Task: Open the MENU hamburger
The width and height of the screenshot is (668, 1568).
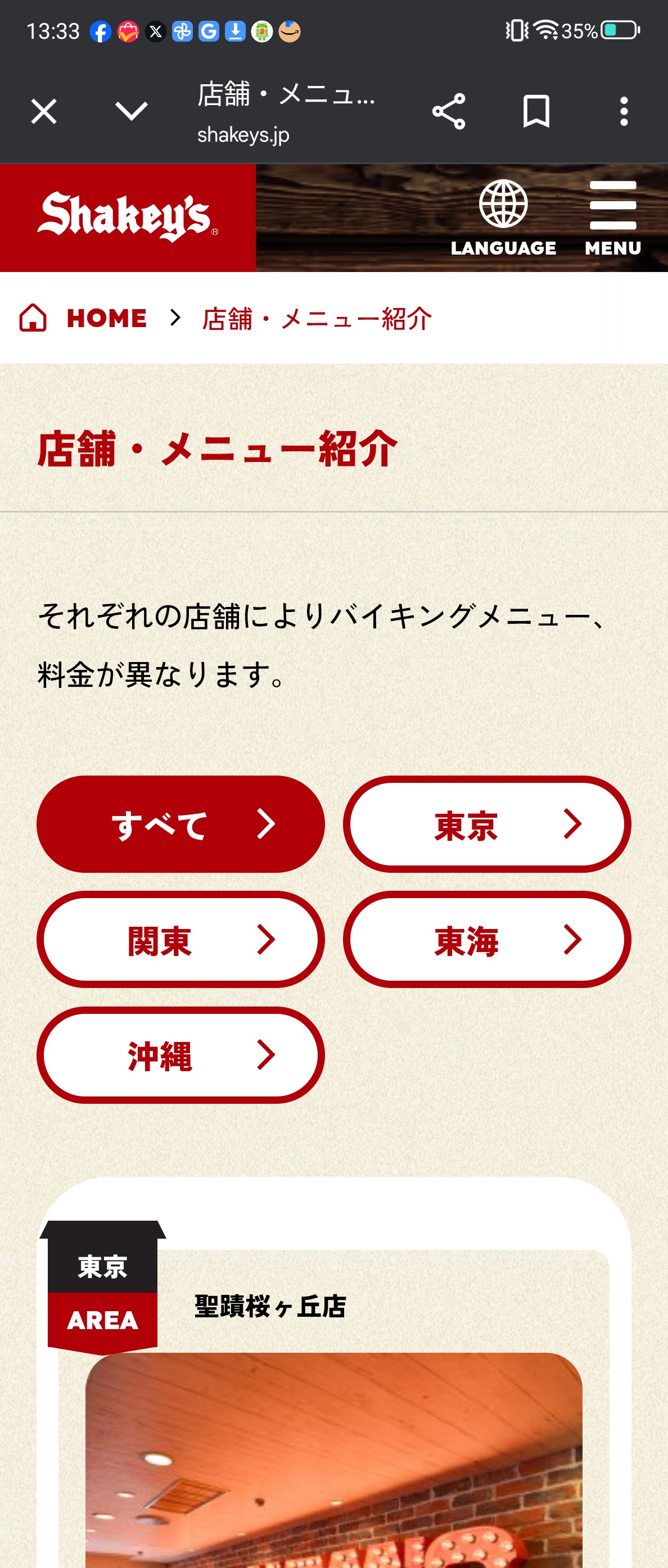Action: 612,217
